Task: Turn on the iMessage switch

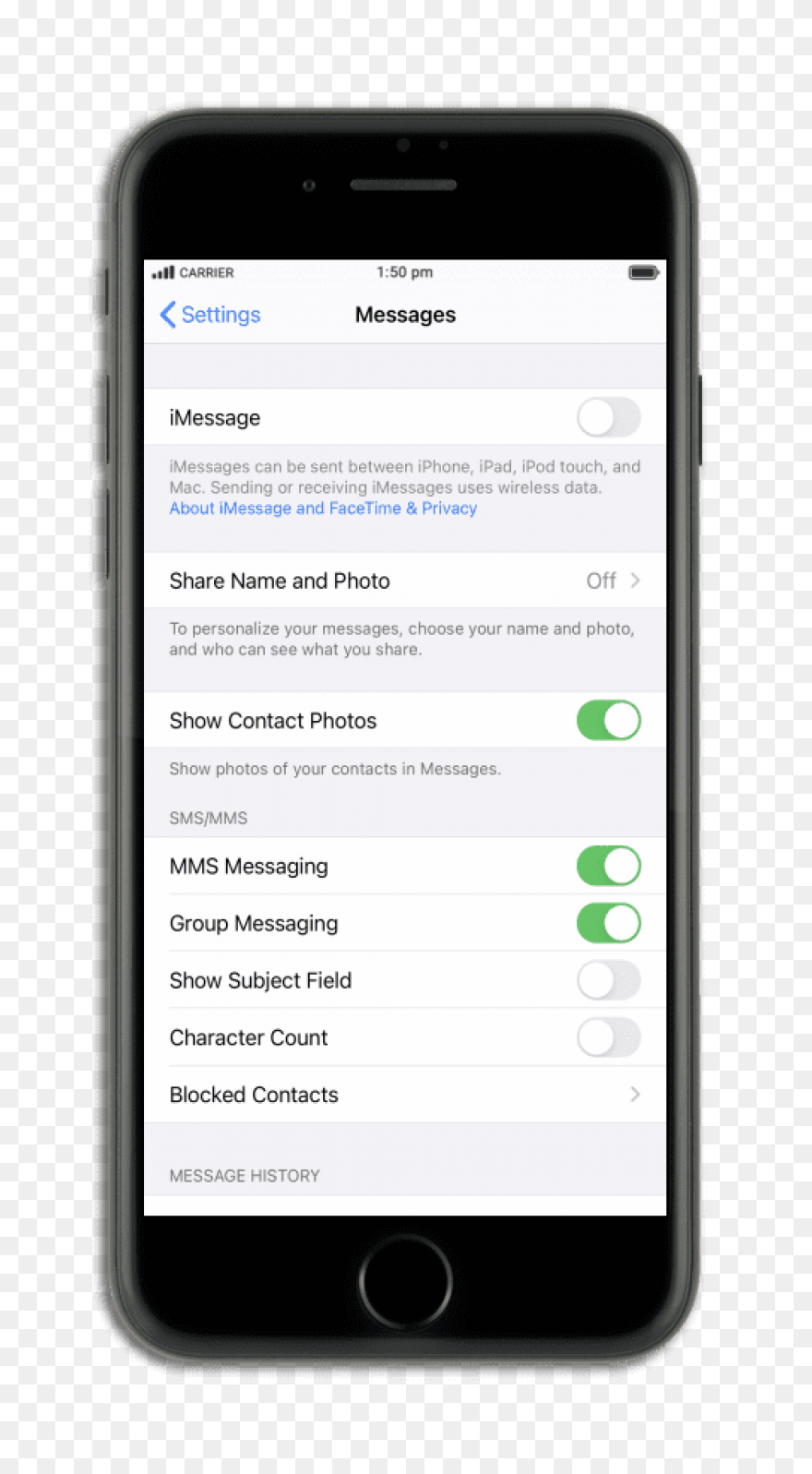Action: coord(608,417)
